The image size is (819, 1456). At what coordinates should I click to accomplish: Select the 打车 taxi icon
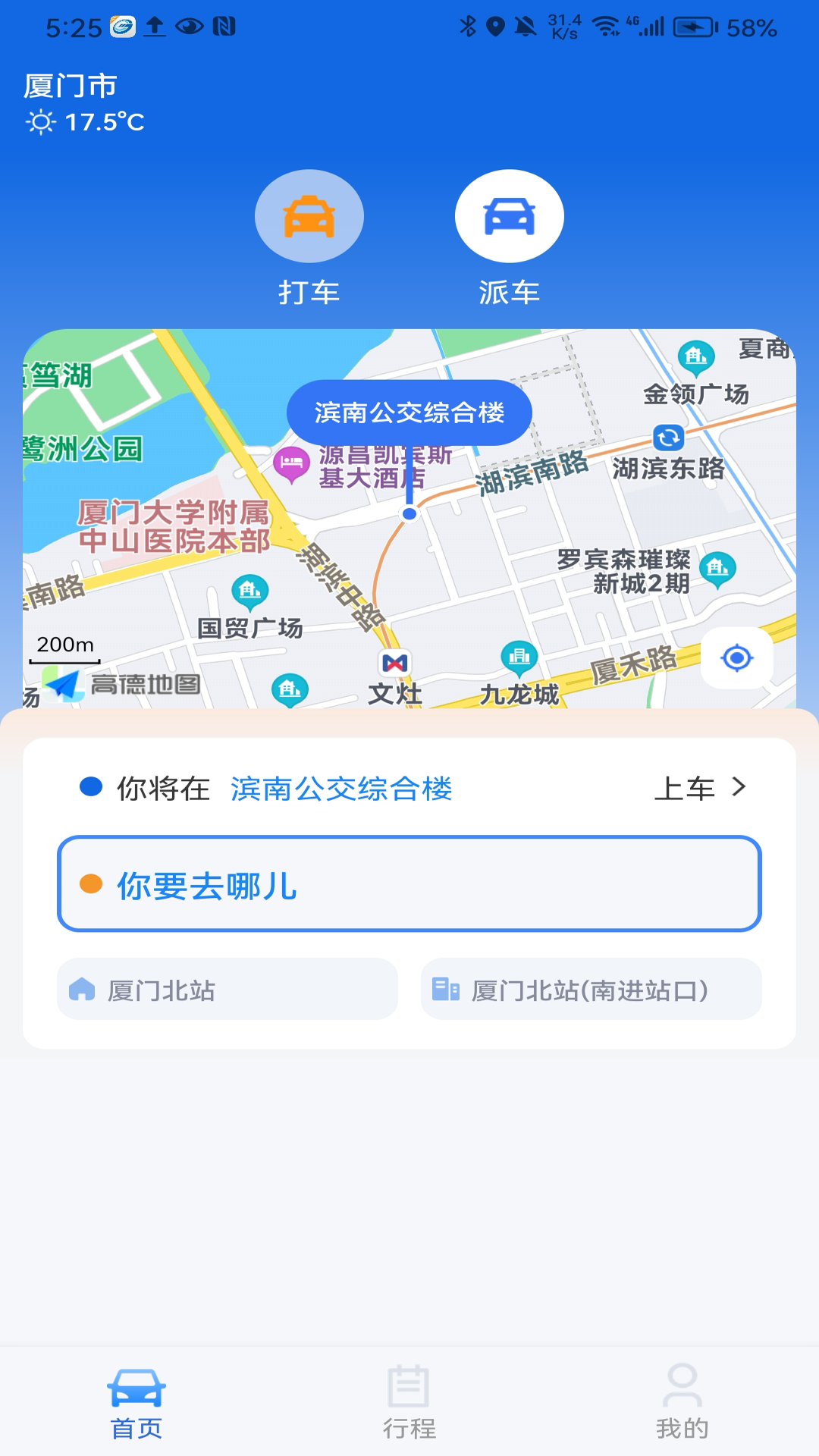(309, 215)
